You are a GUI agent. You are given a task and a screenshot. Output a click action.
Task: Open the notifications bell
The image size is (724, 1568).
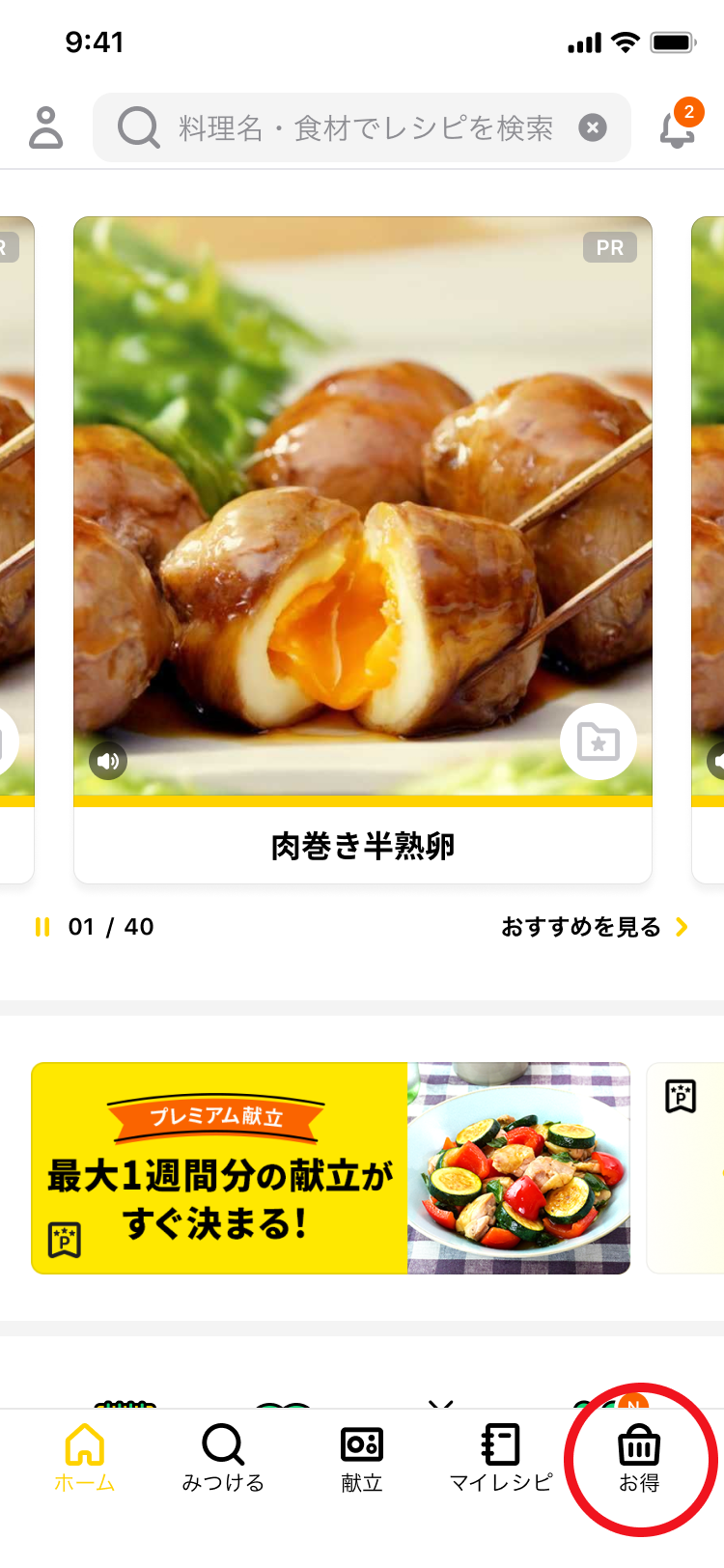point(678,128)
